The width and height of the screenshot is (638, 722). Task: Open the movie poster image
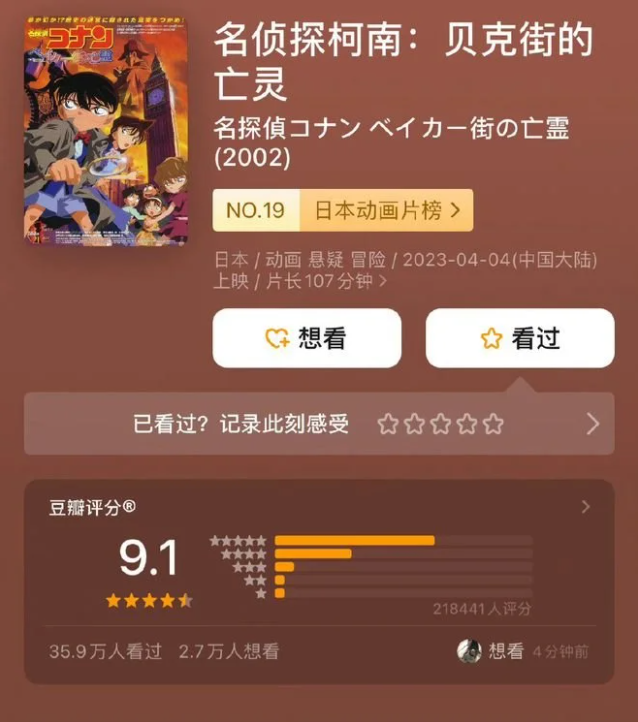click(106, 132)
